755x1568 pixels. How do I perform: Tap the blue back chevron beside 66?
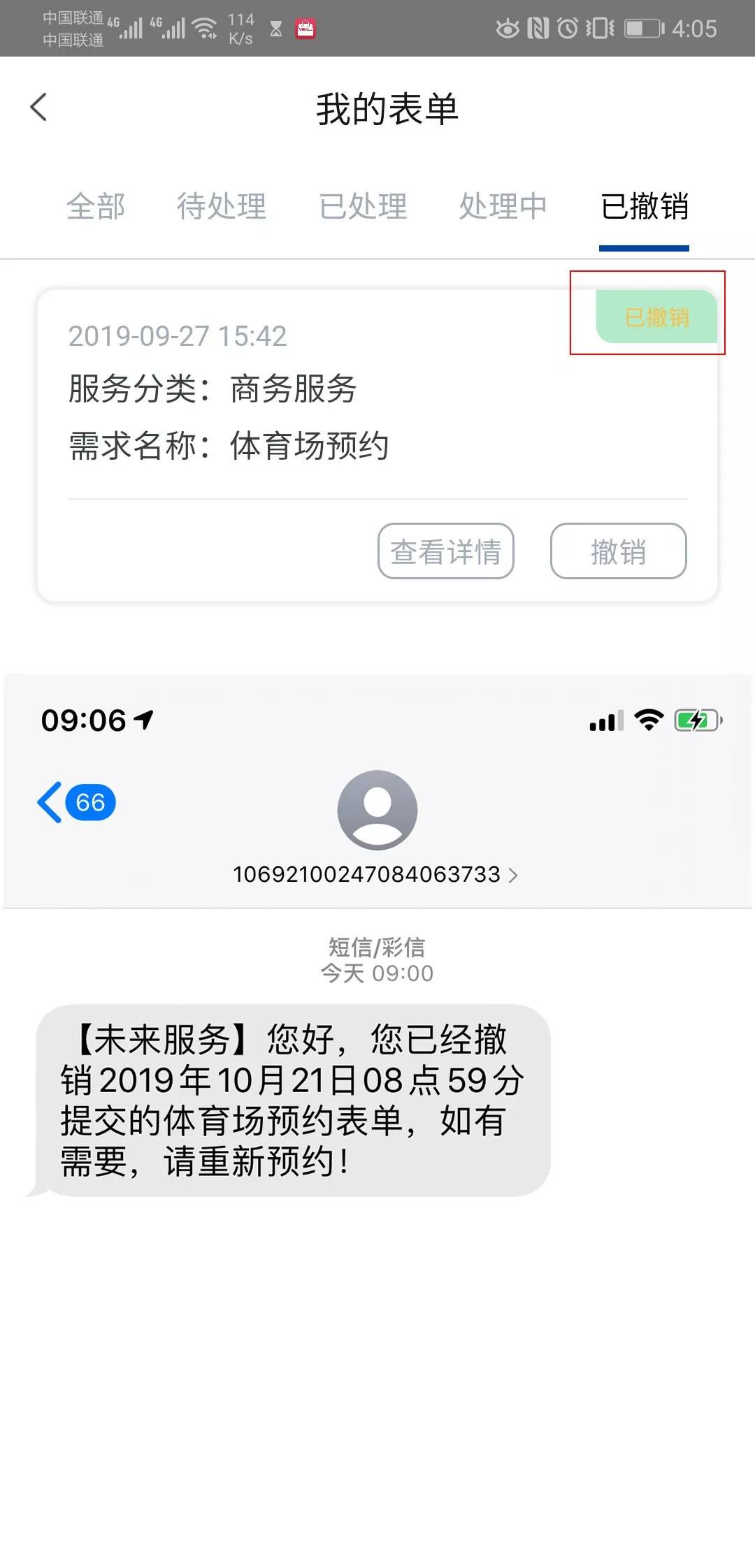(x=49, y=802)
